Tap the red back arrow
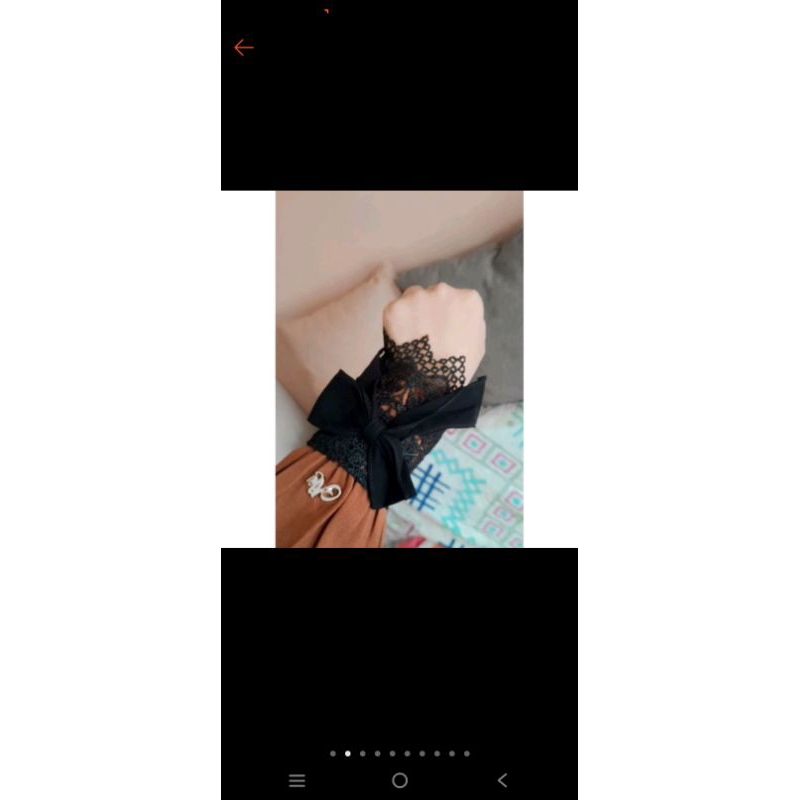 tap(243, 48)
